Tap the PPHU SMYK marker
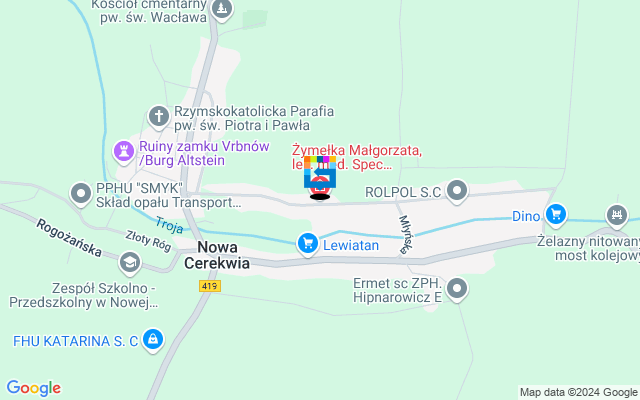The width and height of the screenshot is (640, 400). click(81, 192)
